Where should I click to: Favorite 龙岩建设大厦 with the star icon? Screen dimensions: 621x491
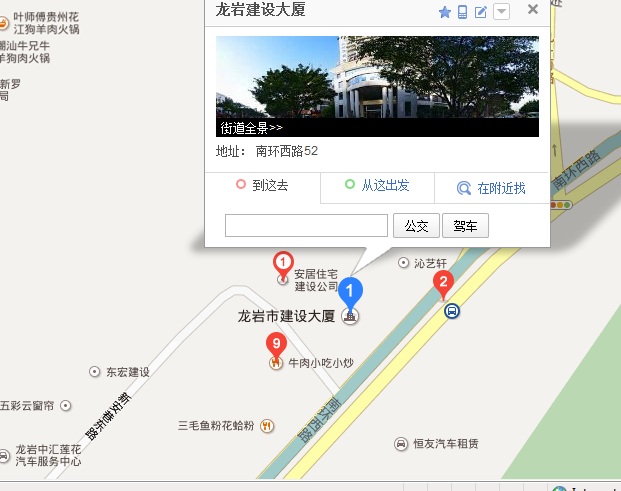(444, 12)
